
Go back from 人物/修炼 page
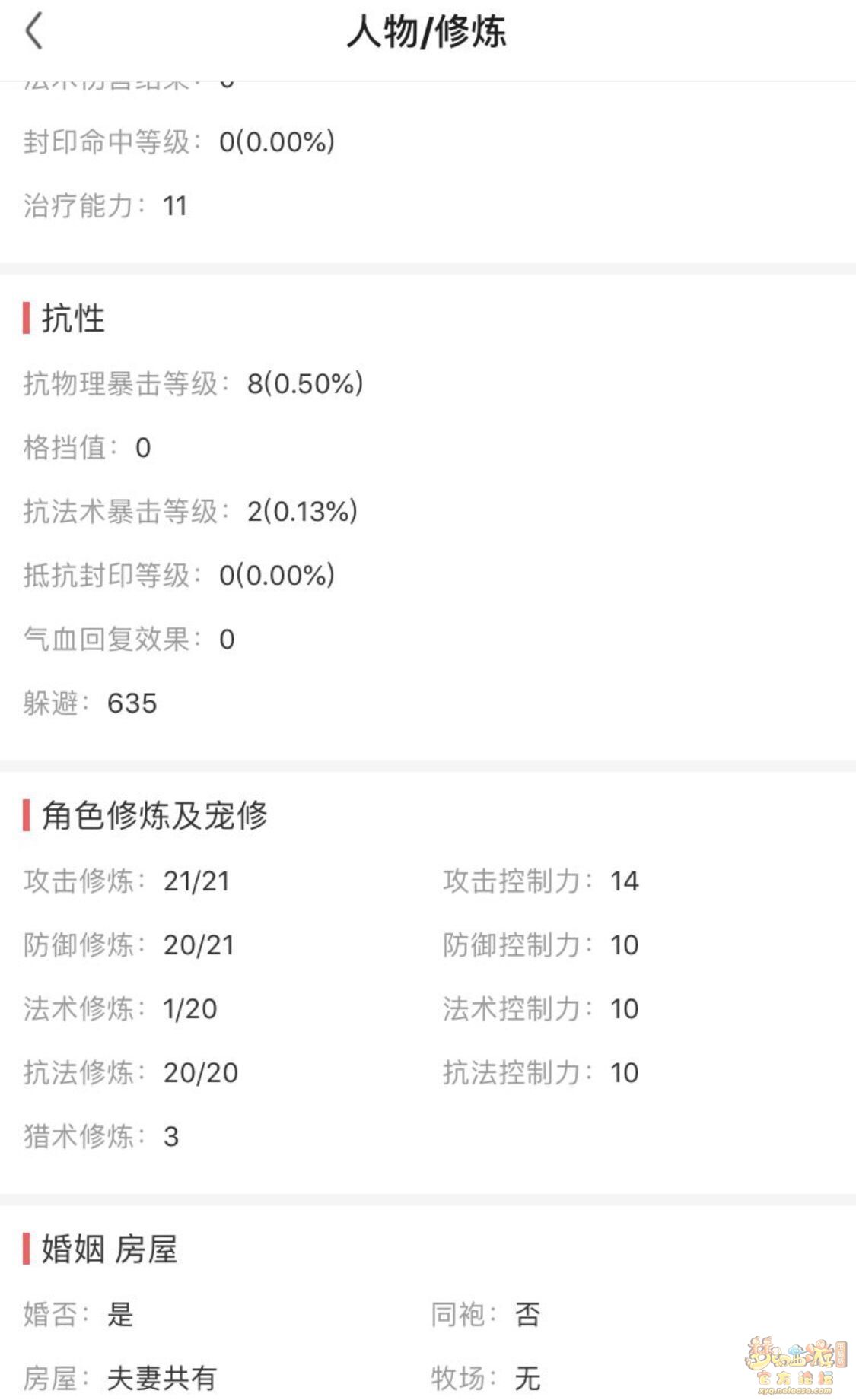point(34,32)
